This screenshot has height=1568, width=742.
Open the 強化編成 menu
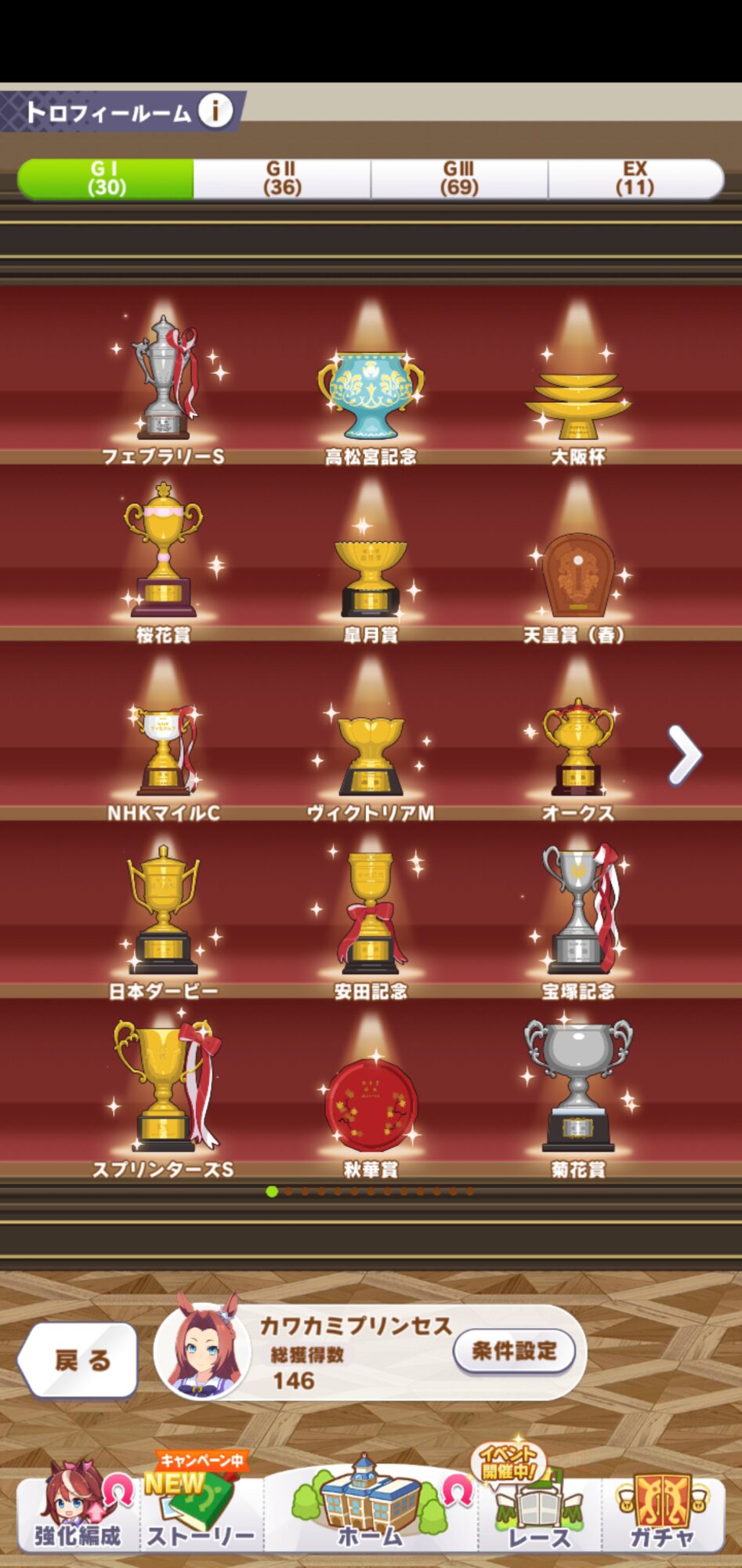78,1507
